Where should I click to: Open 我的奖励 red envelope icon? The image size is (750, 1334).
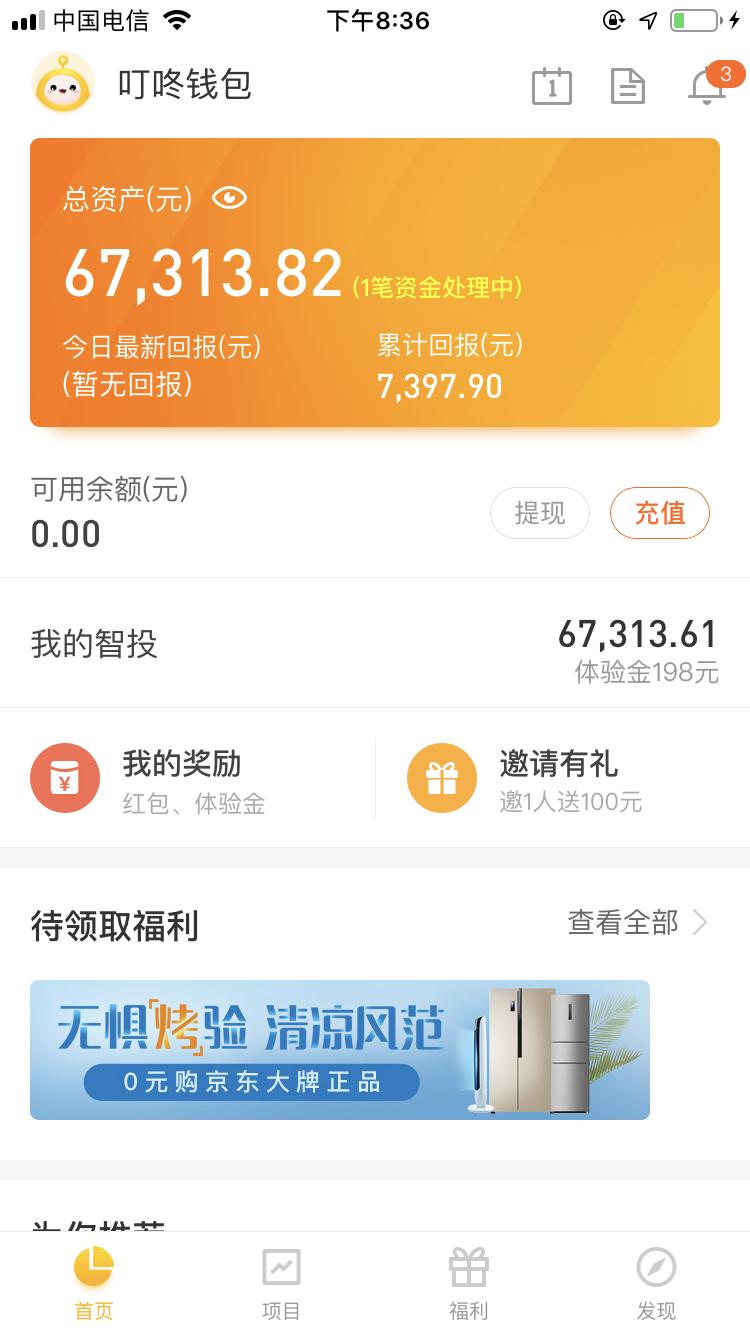tap(65, 777)
